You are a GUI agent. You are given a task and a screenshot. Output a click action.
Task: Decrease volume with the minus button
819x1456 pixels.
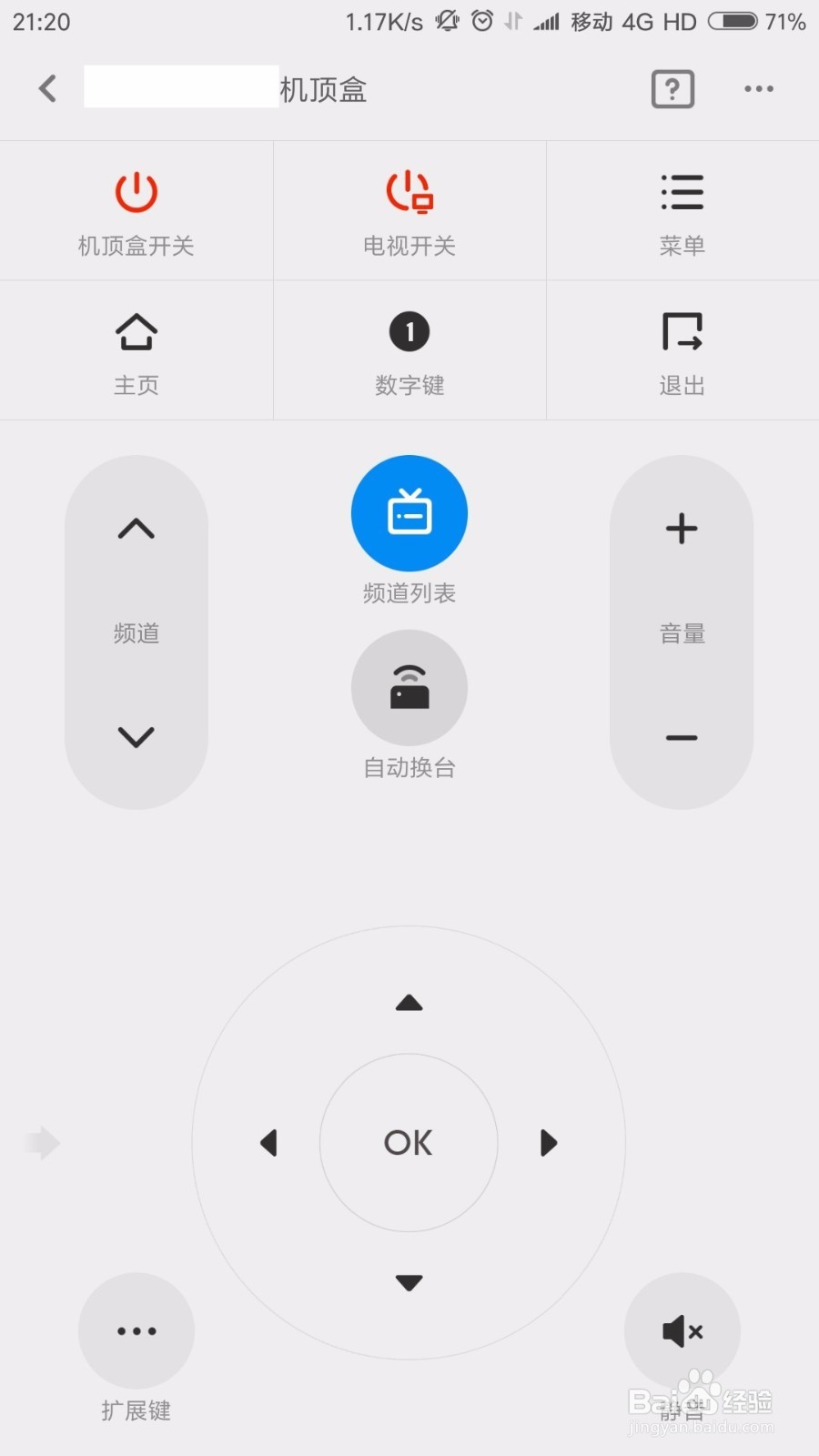[682, 737]
